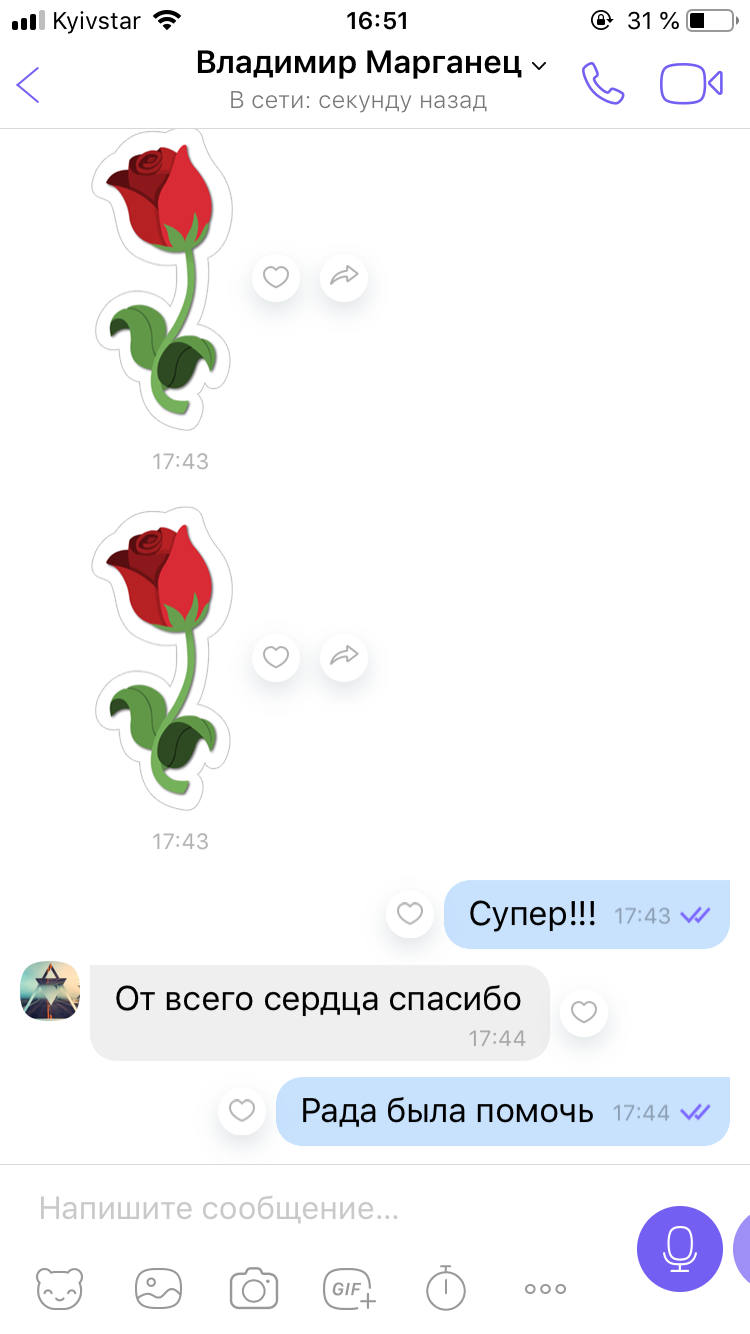Screen dimensions: 750x1334
Task: Go back to the chat list
Action: tap(28, 85)
